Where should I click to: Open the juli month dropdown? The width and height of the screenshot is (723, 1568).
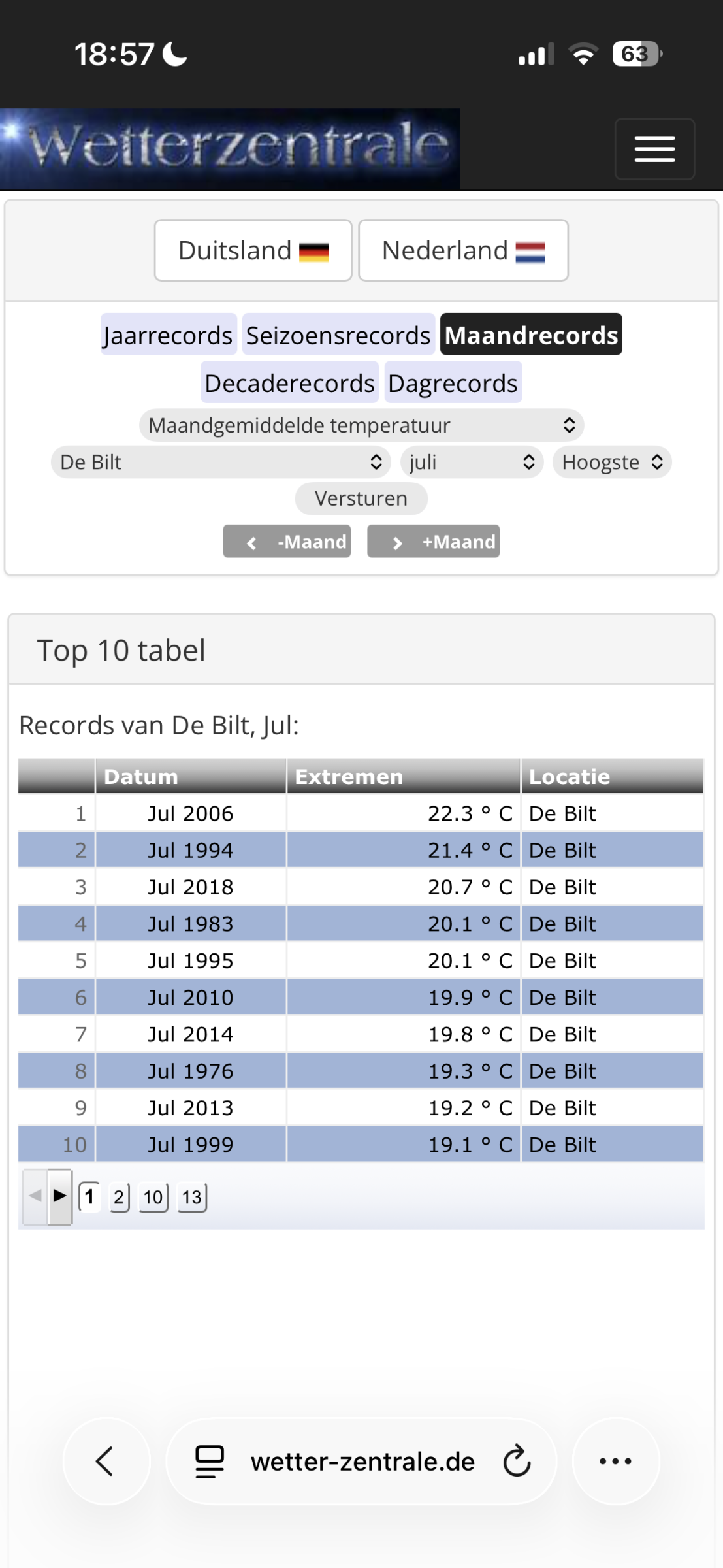[472, 463]
